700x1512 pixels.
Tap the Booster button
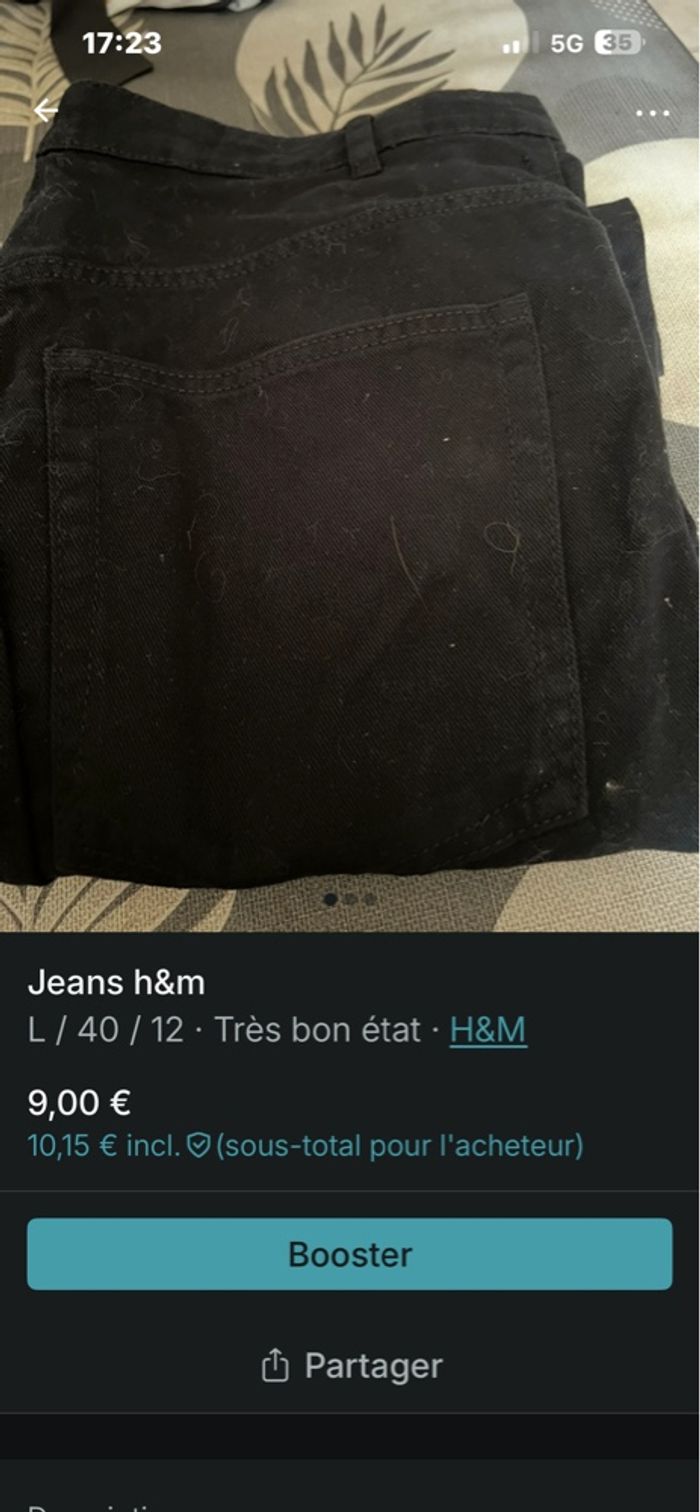(350, 1254)
